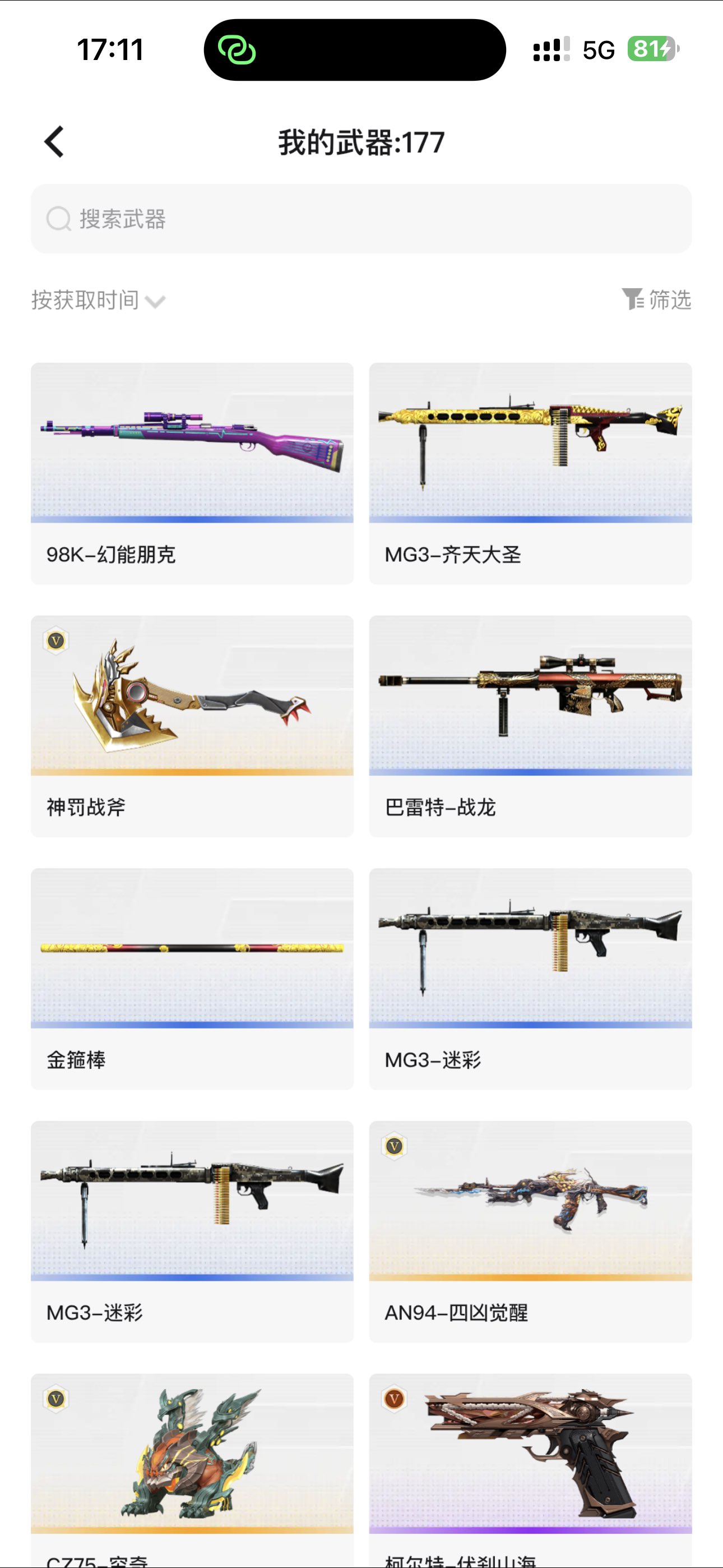
Task: Tap the 搜索武器 search field
Action: [x=360, y=219]
